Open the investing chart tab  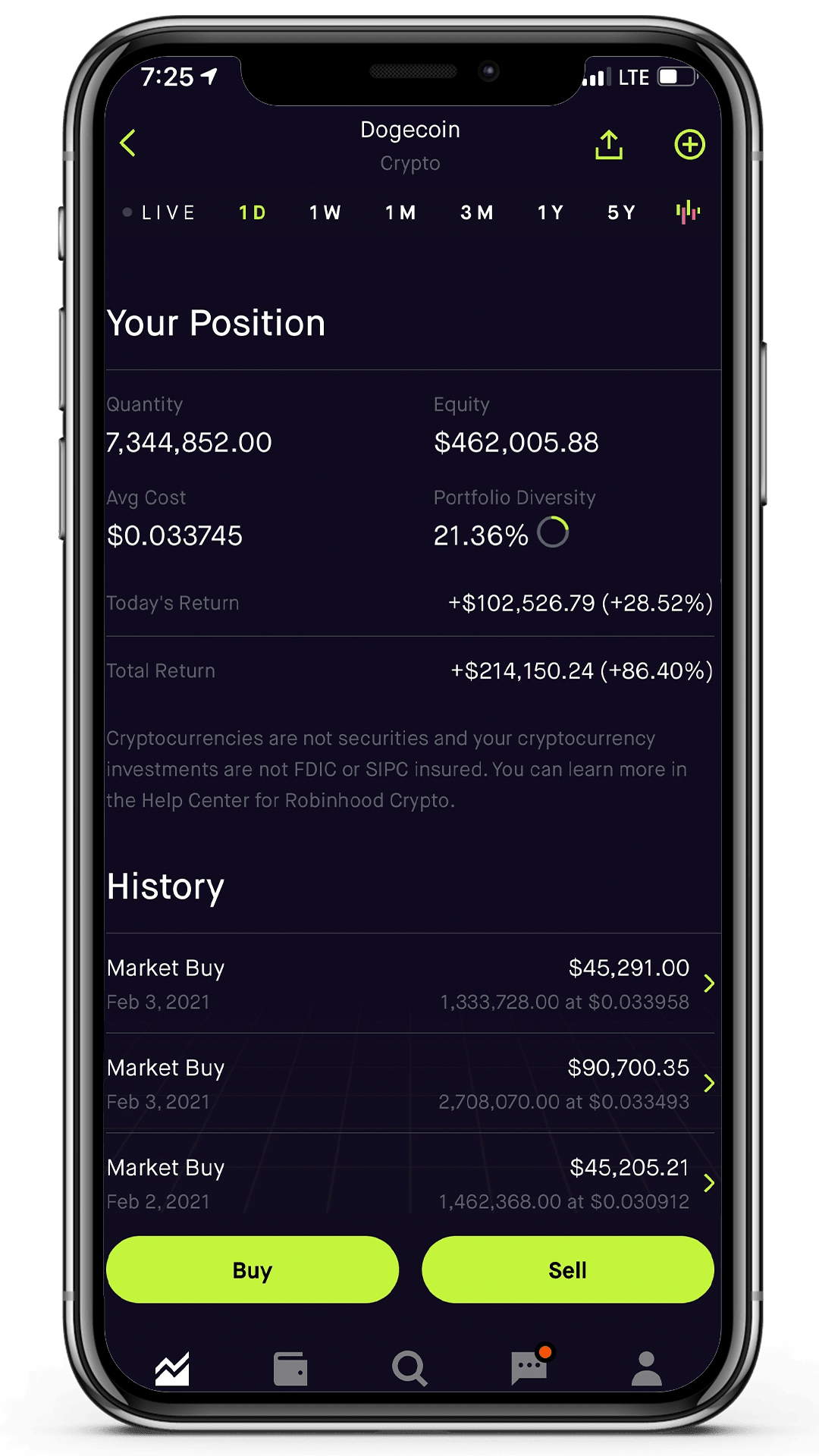coord(172,1369)
